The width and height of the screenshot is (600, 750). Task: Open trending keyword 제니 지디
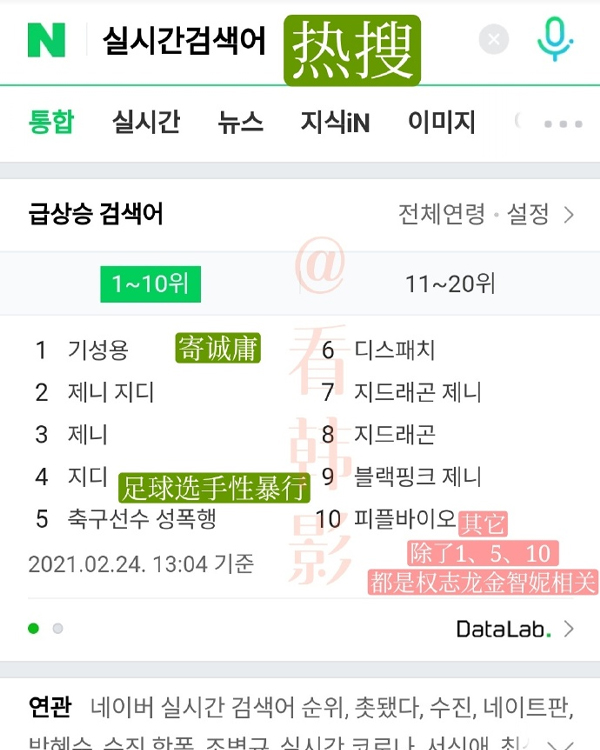[110, 392]
